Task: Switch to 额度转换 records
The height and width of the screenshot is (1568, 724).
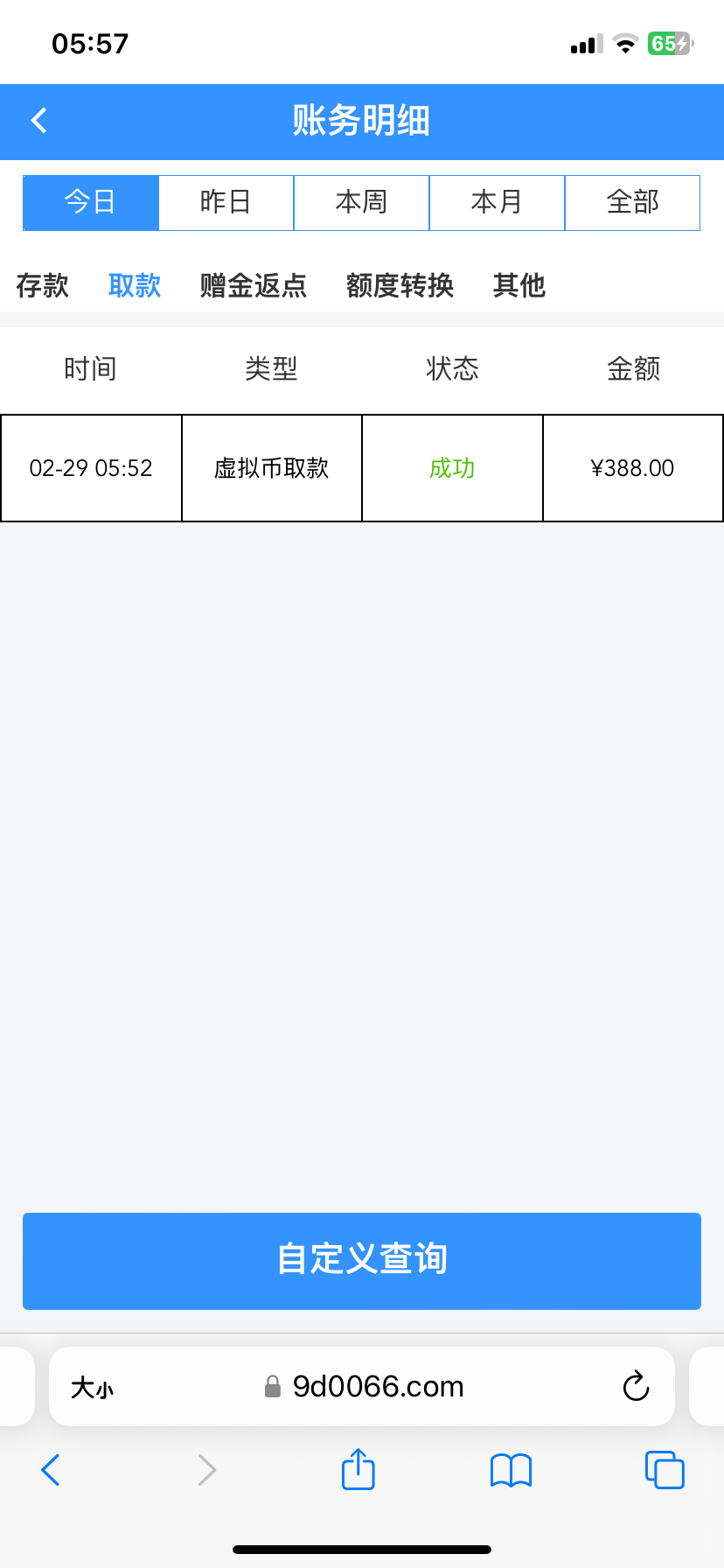Action: [400, 285]
